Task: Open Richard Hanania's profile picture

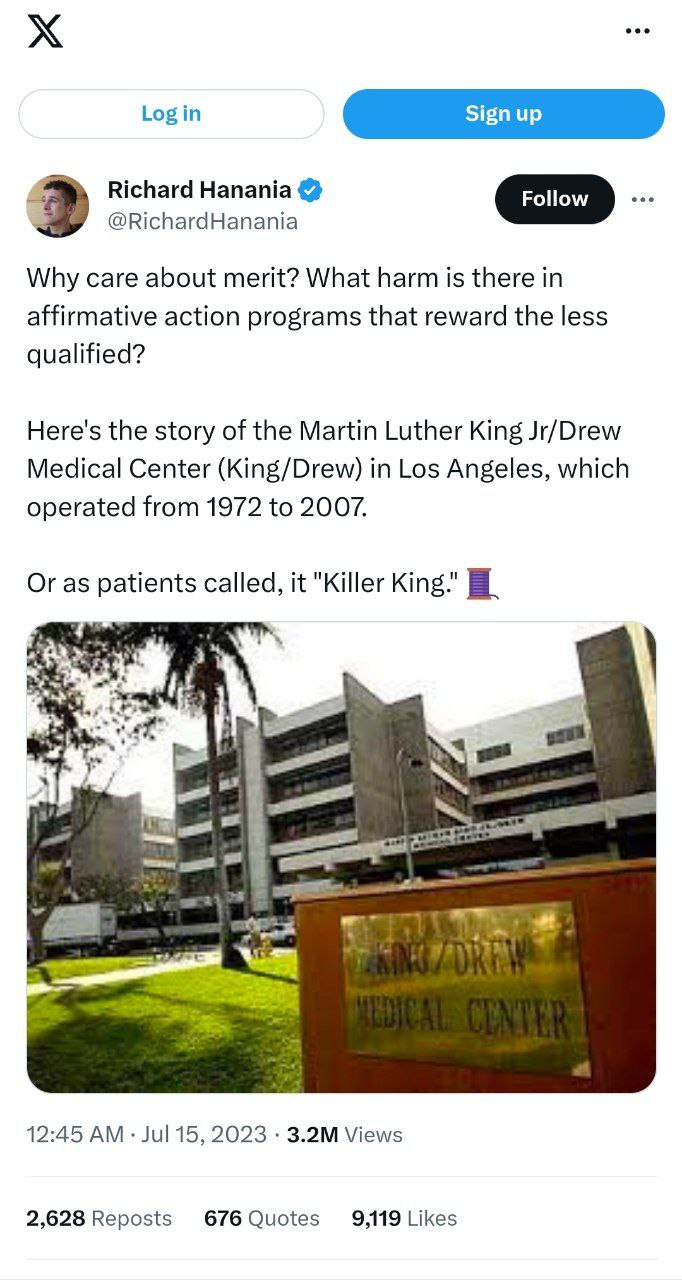Action: 57,205
